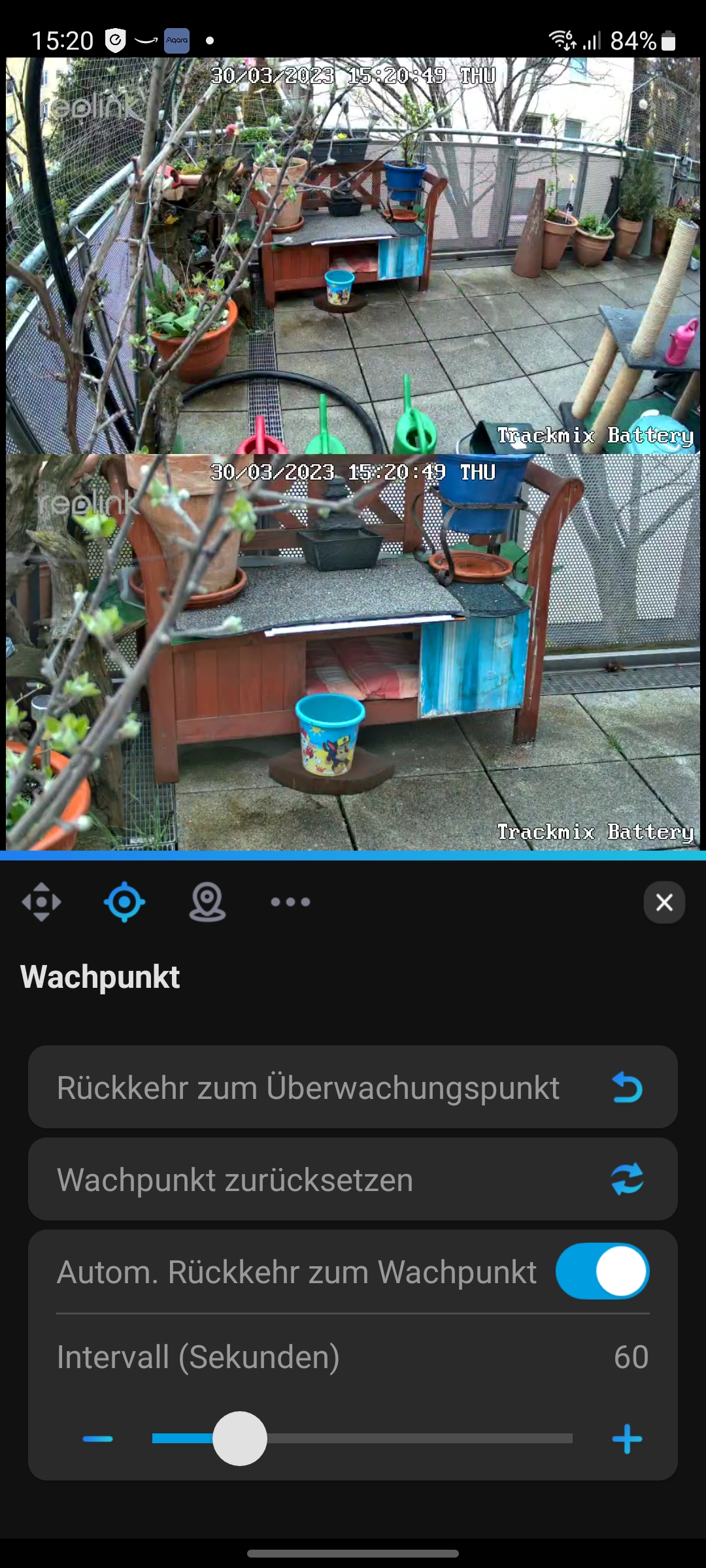Image resolution: width=706 pixels, height=1568 pixels.
Task: Open the PTZ direction control tab
Action: click(x=41, y=902)
